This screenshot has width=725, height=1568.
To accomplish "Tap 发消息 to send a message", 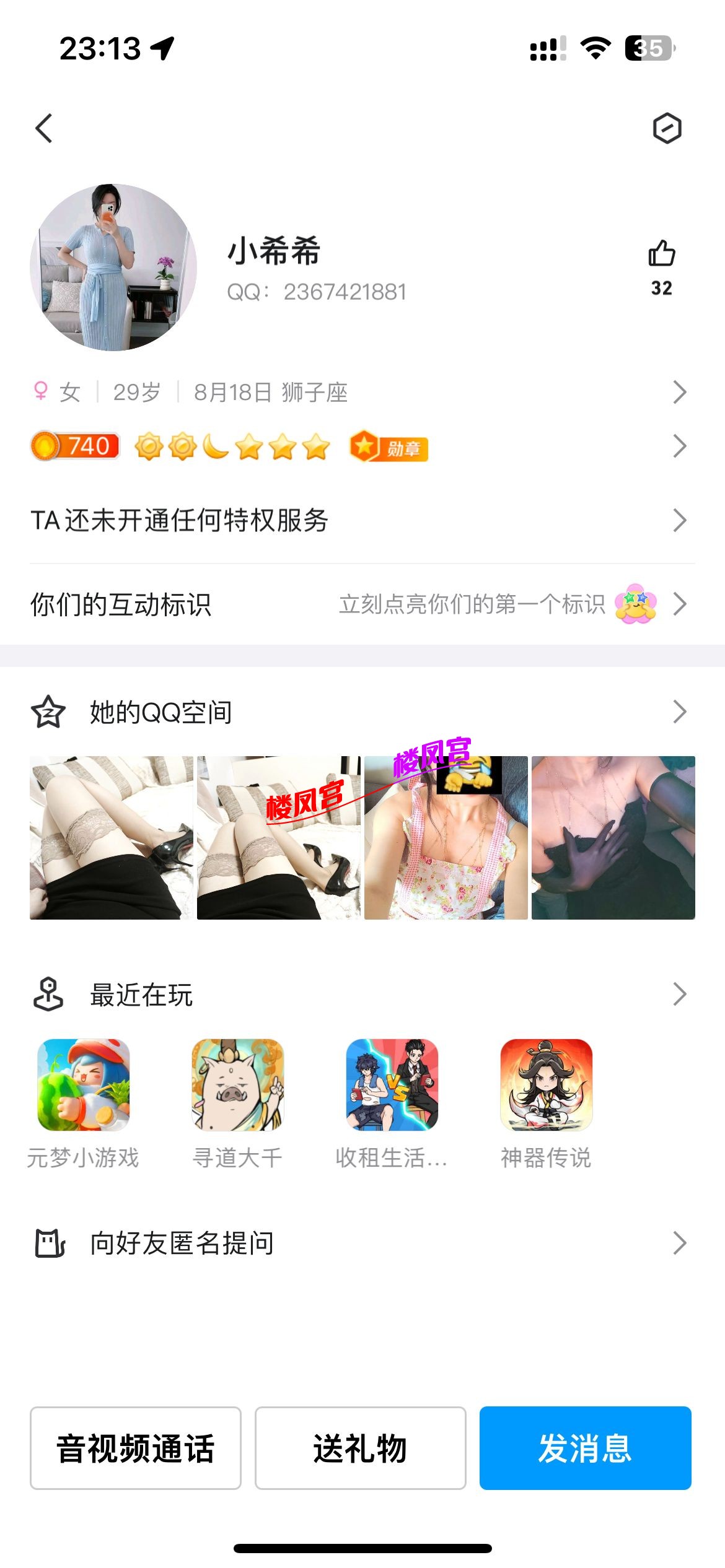I will tap(585, 1448).
